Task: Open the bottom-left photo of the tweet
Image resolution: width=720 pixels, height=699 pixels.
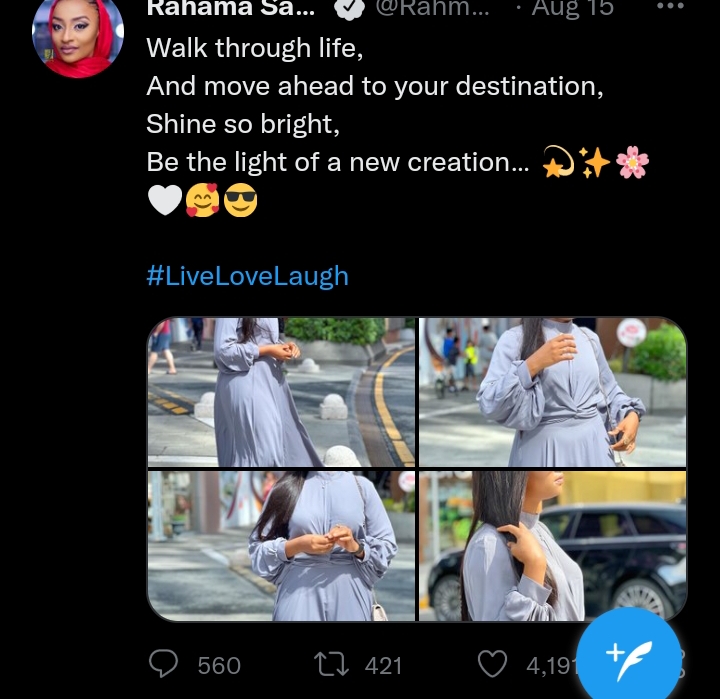Action: pyautogui.click(x=281, y=546)
